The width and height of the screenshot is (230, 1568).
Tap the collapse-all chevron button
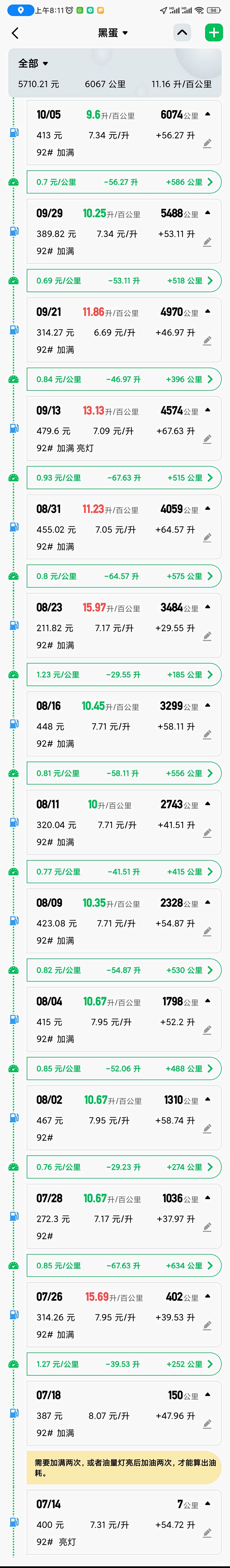point(182,33)
